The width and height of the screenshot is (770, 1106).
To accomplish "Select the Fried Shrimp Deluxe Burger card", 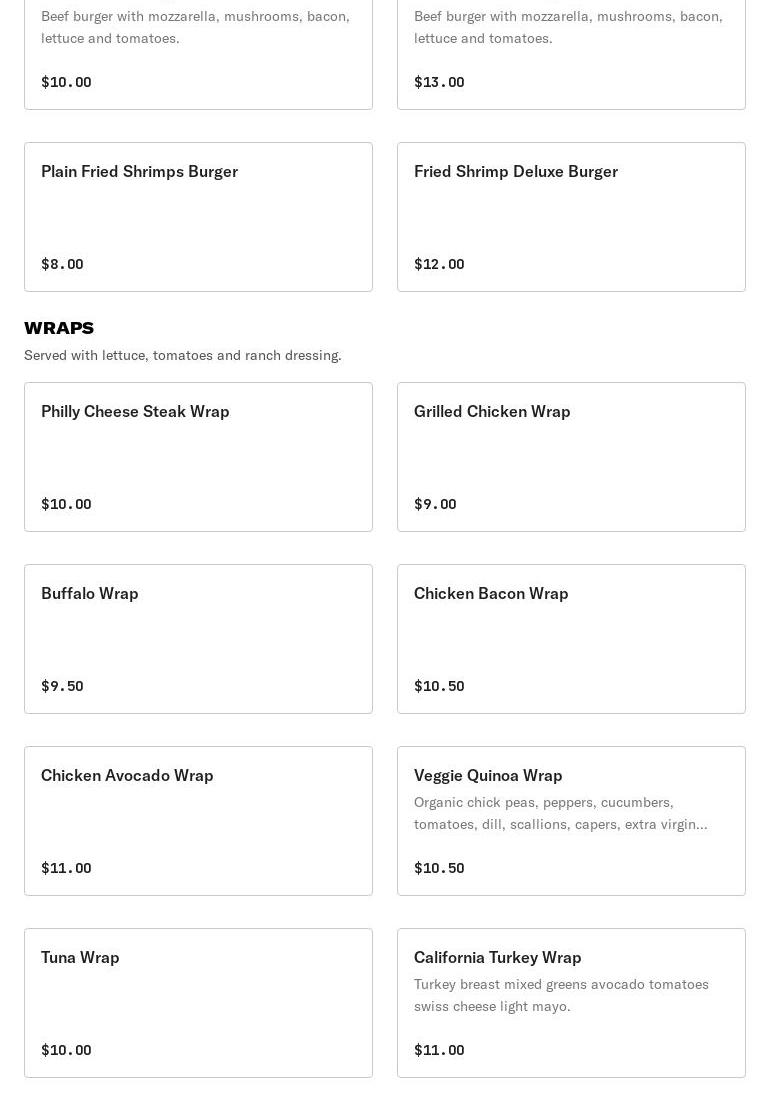I will tap(571, 216).
